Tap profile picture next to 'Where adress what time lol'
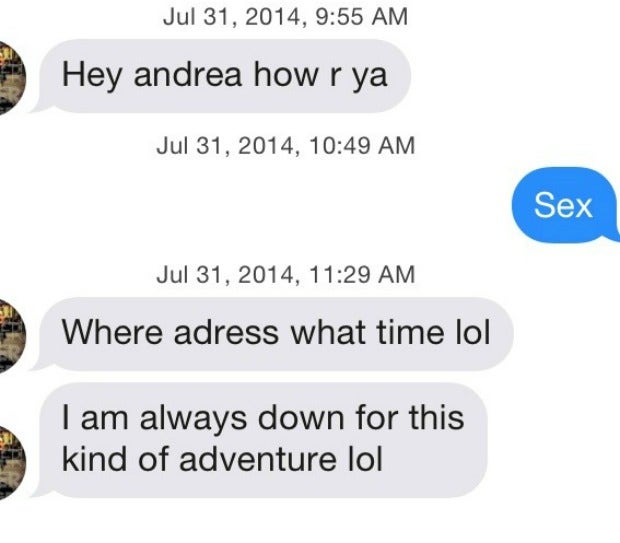Image resolution: width=620 pixels, height=543 pixels. 9,335
